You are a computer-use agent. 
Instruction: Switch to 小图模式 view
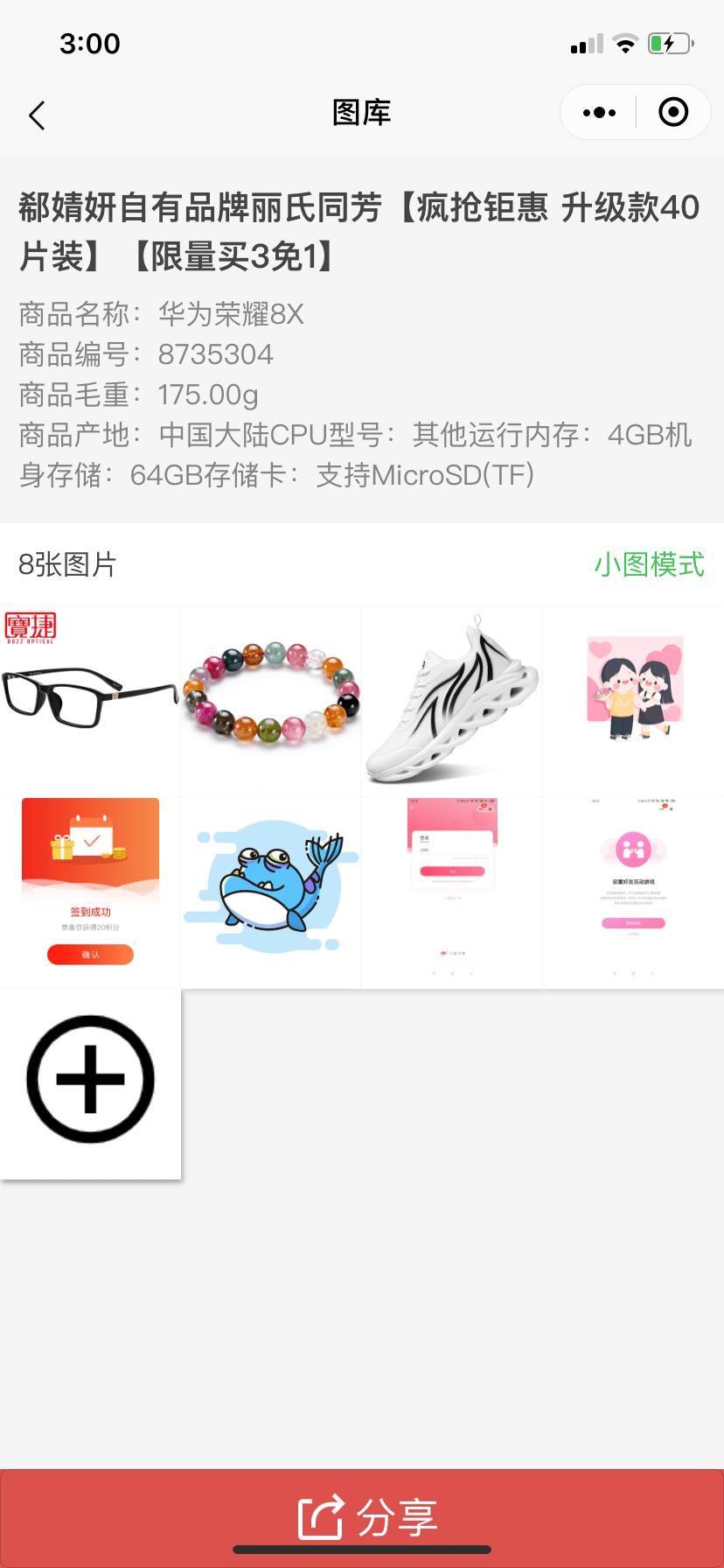(x=649, y=565)
